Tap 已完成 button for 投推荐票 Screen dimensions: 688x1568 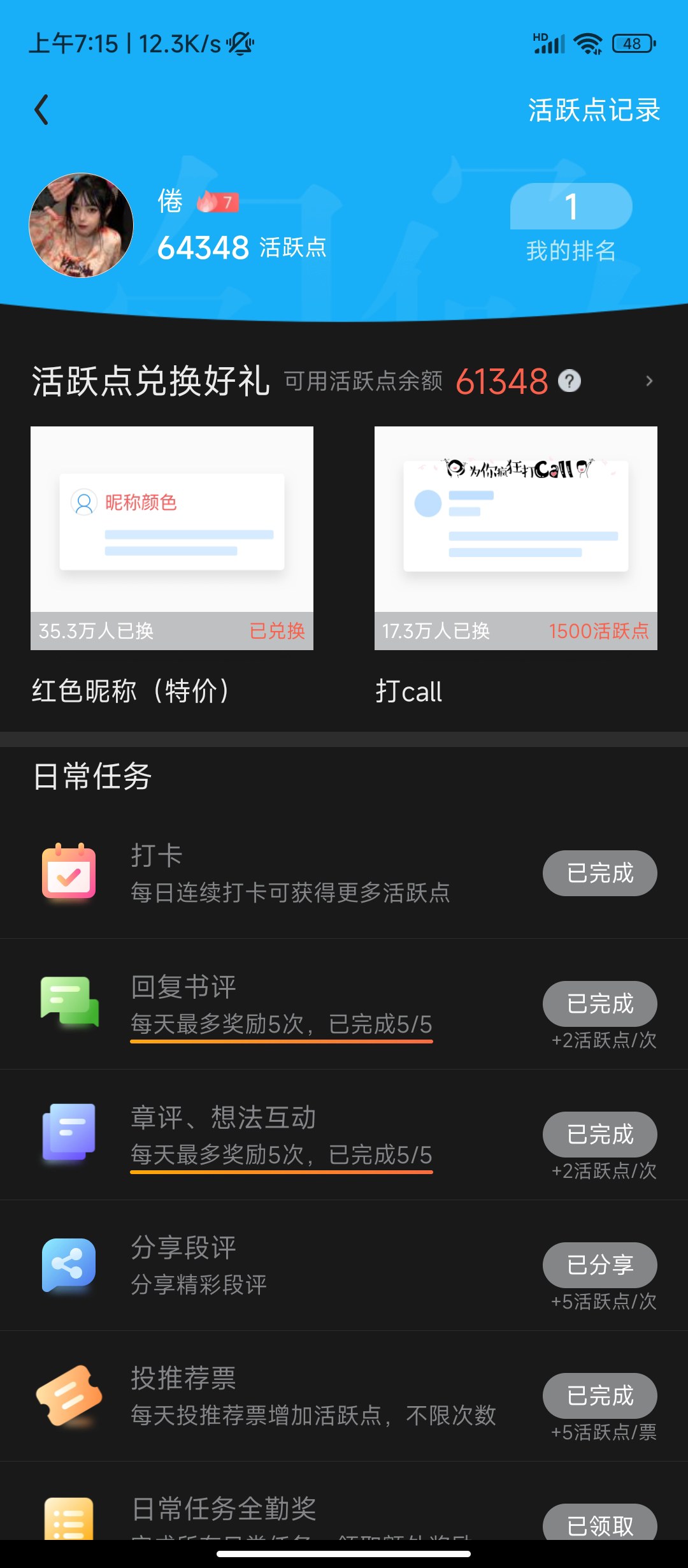coord(600,1396)
